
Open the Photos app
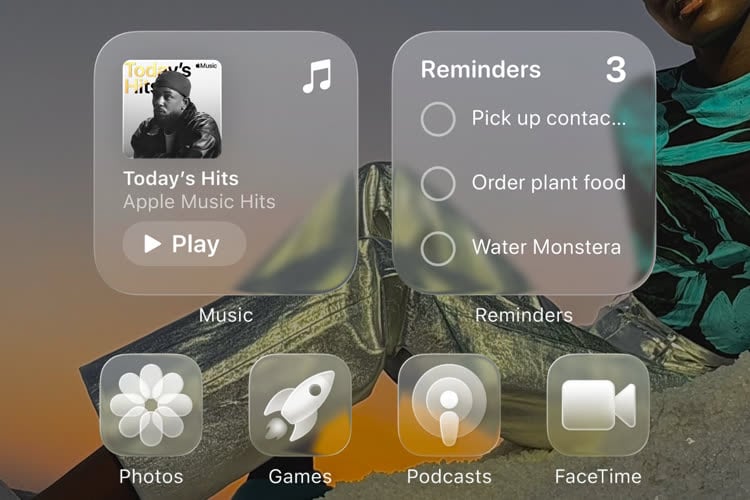pos(151,405)
